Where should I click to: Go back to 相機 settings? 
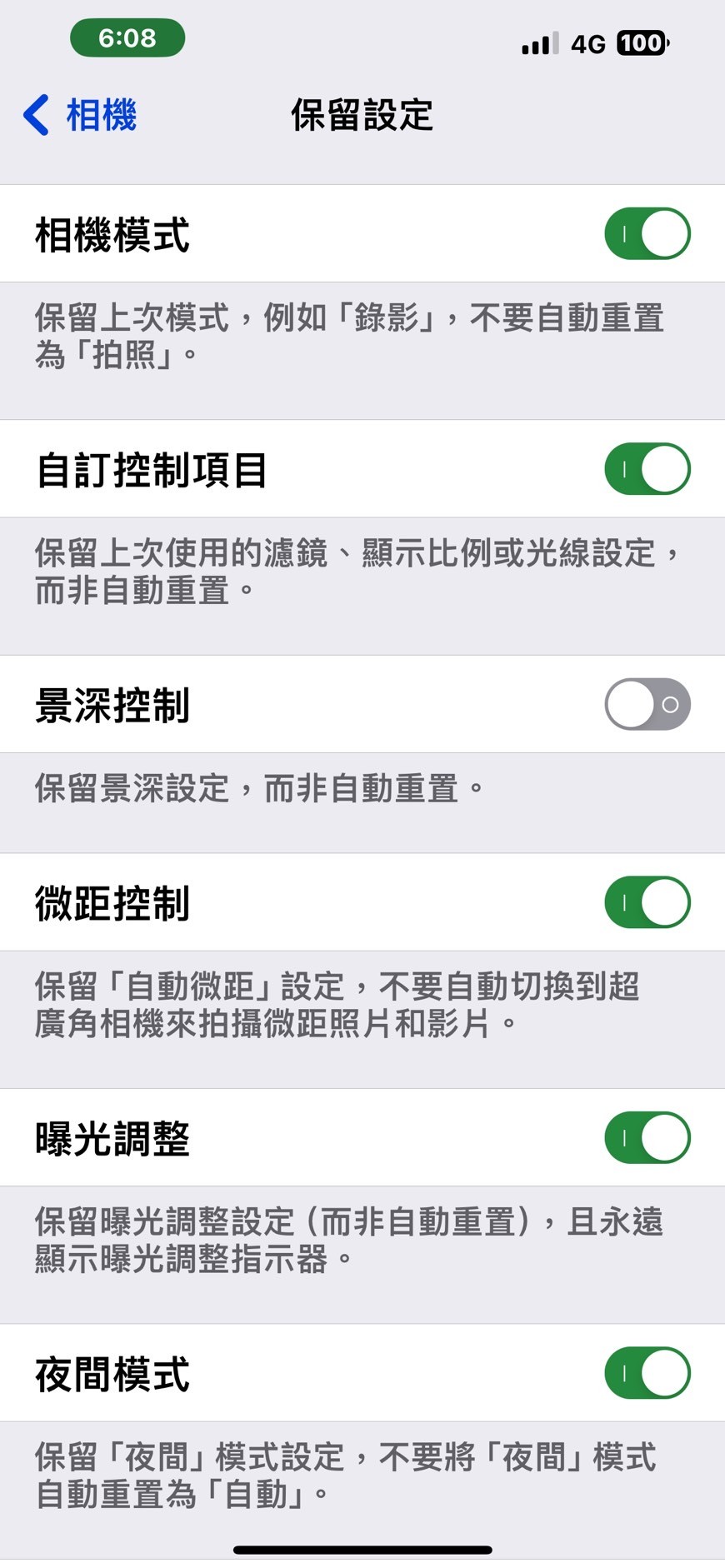(x=80, y=115)
